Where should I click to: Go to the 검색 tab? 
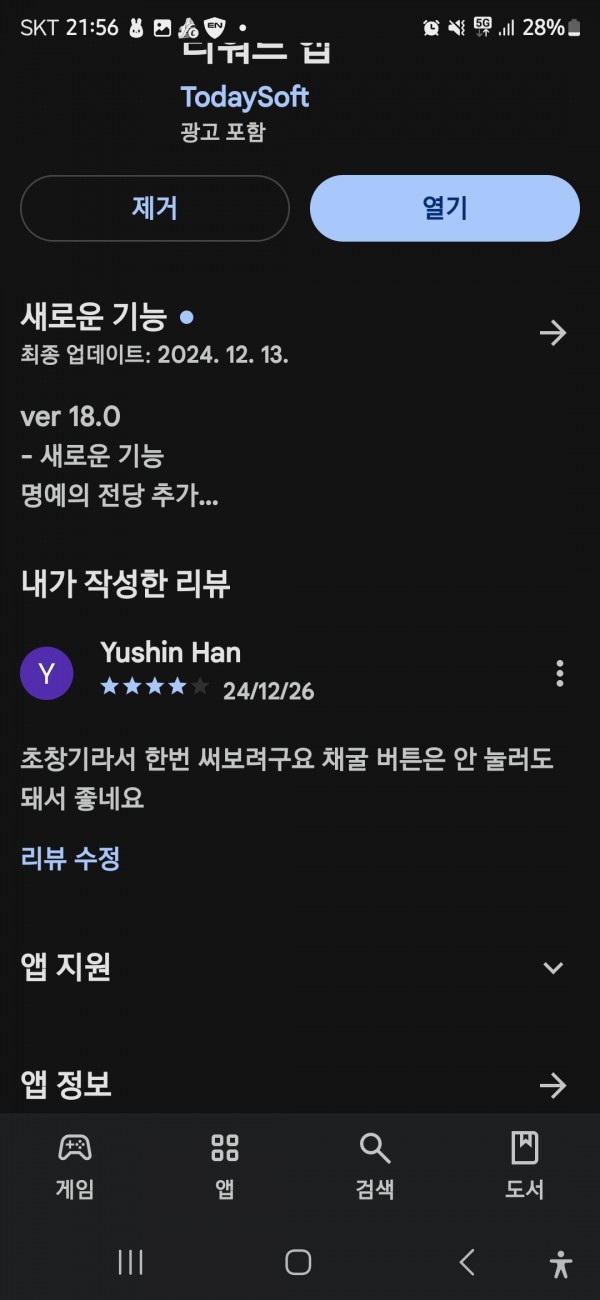tap(375, 1165)
